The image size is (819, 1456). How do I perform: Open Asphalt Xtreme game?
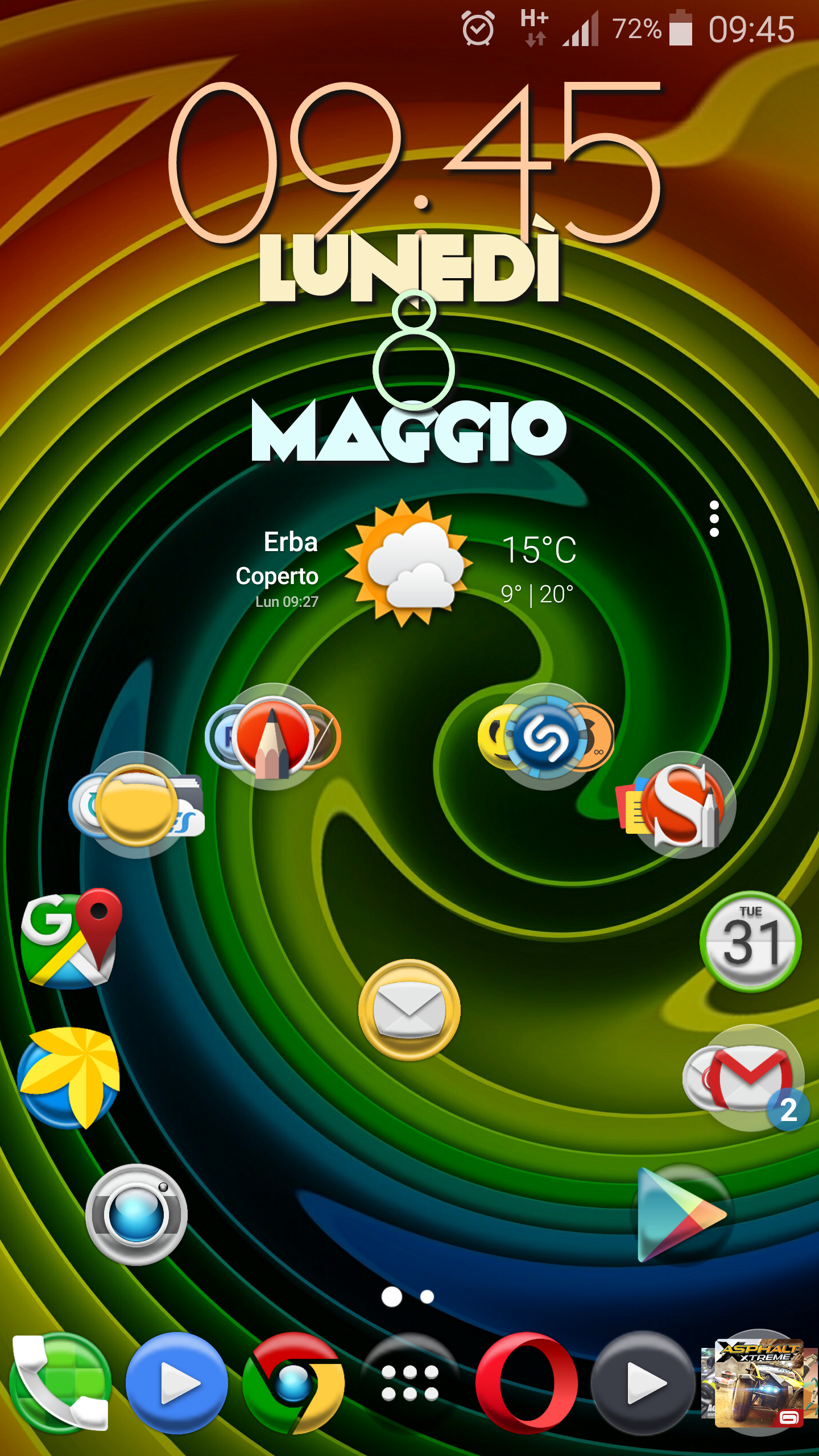(759, 1383)
